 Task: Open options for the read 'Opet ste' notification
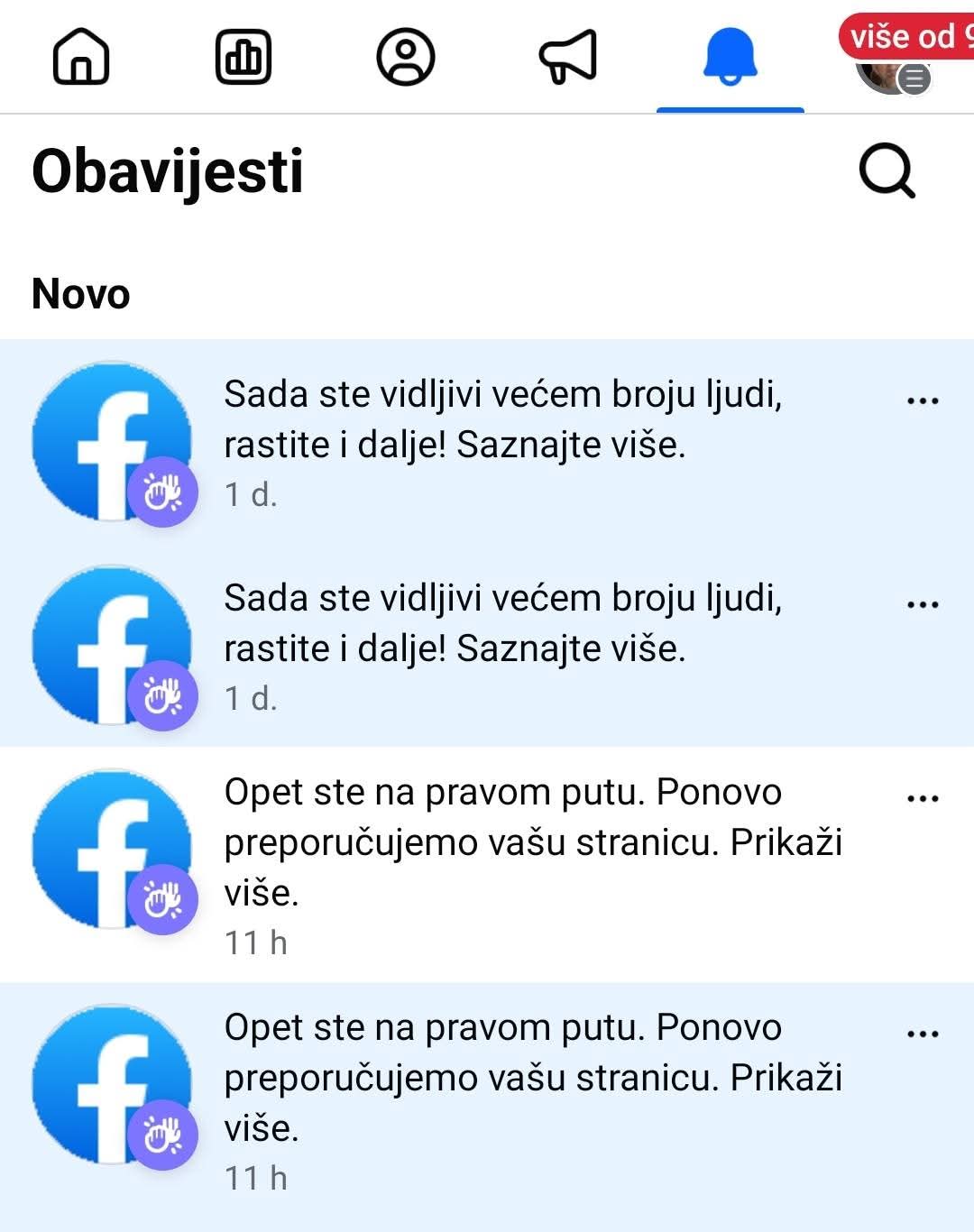pos(923,799)
